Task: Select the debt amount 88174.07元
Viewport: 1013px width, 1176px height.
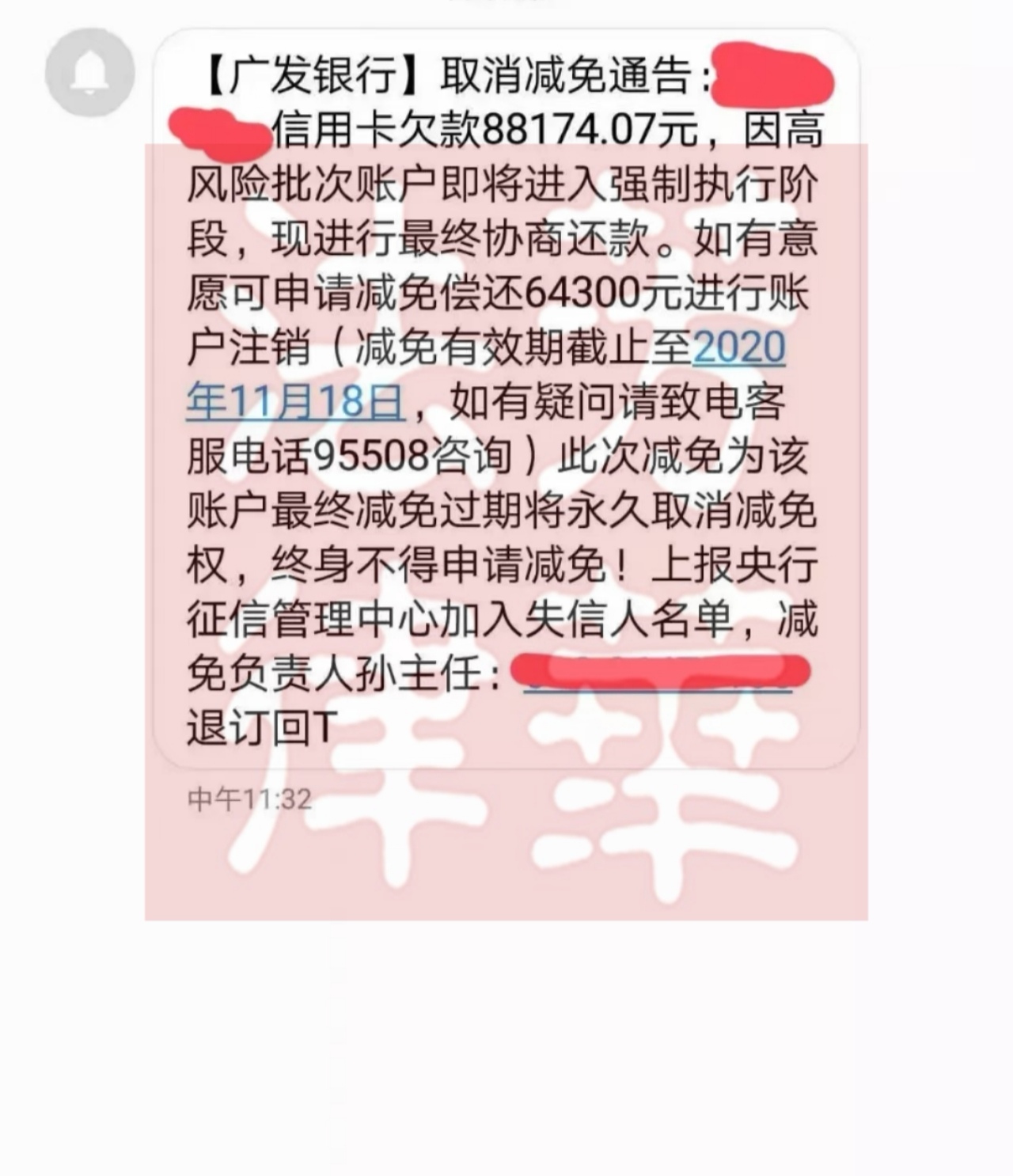Action: 589,129
